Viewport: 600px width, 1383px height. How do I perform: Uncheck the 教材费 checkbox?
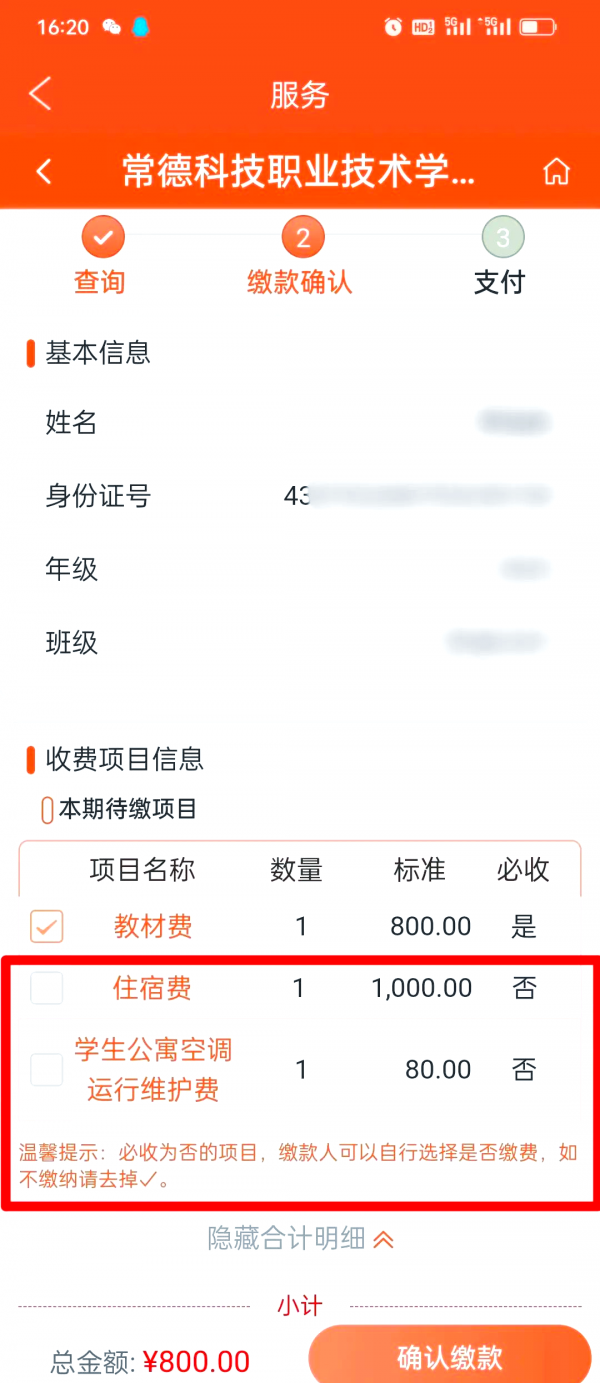click(x=47, y=926)
